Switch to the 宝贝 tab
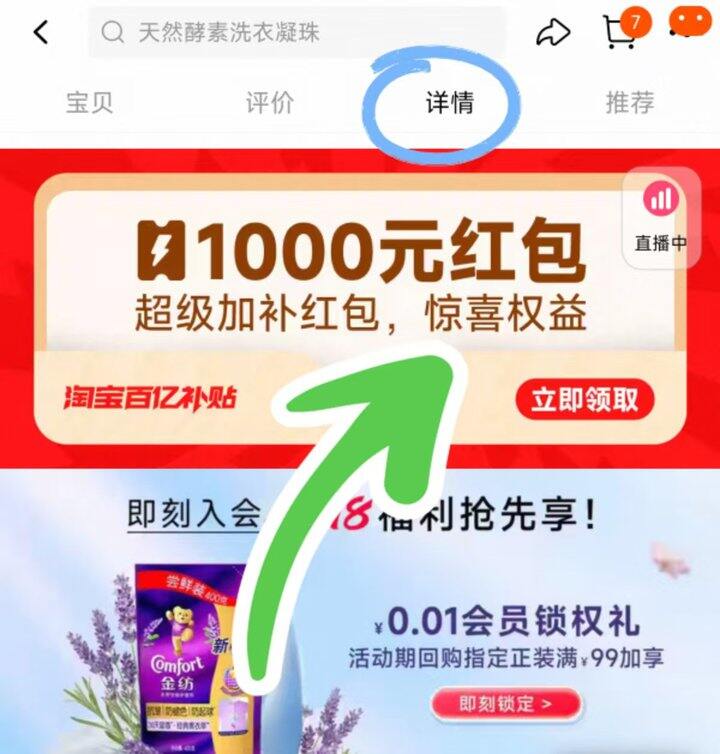The width and height of the screenshot is (720, 754). [x=89, y=102]
